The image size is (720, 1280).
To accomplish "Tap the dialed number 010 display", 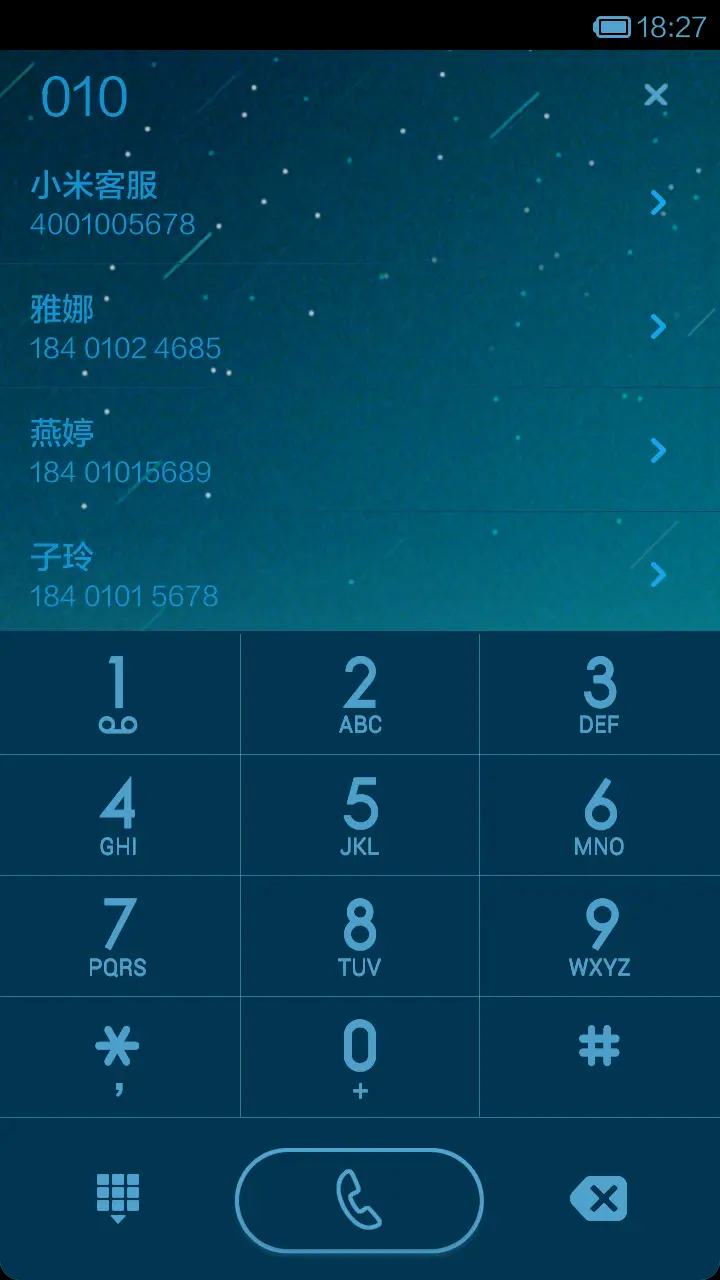I will click(x=85, y=97).
